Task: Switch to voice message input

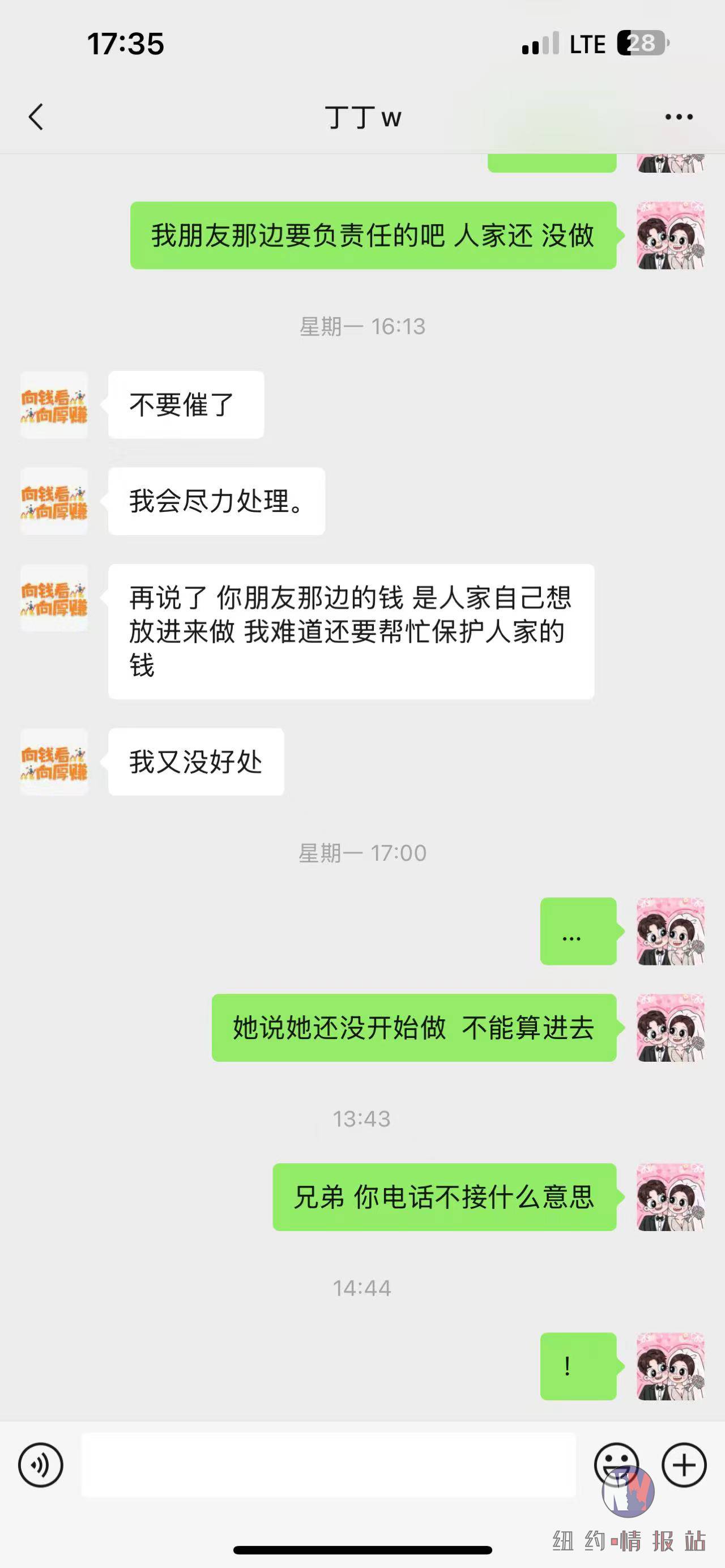Action: point(41,1464)
